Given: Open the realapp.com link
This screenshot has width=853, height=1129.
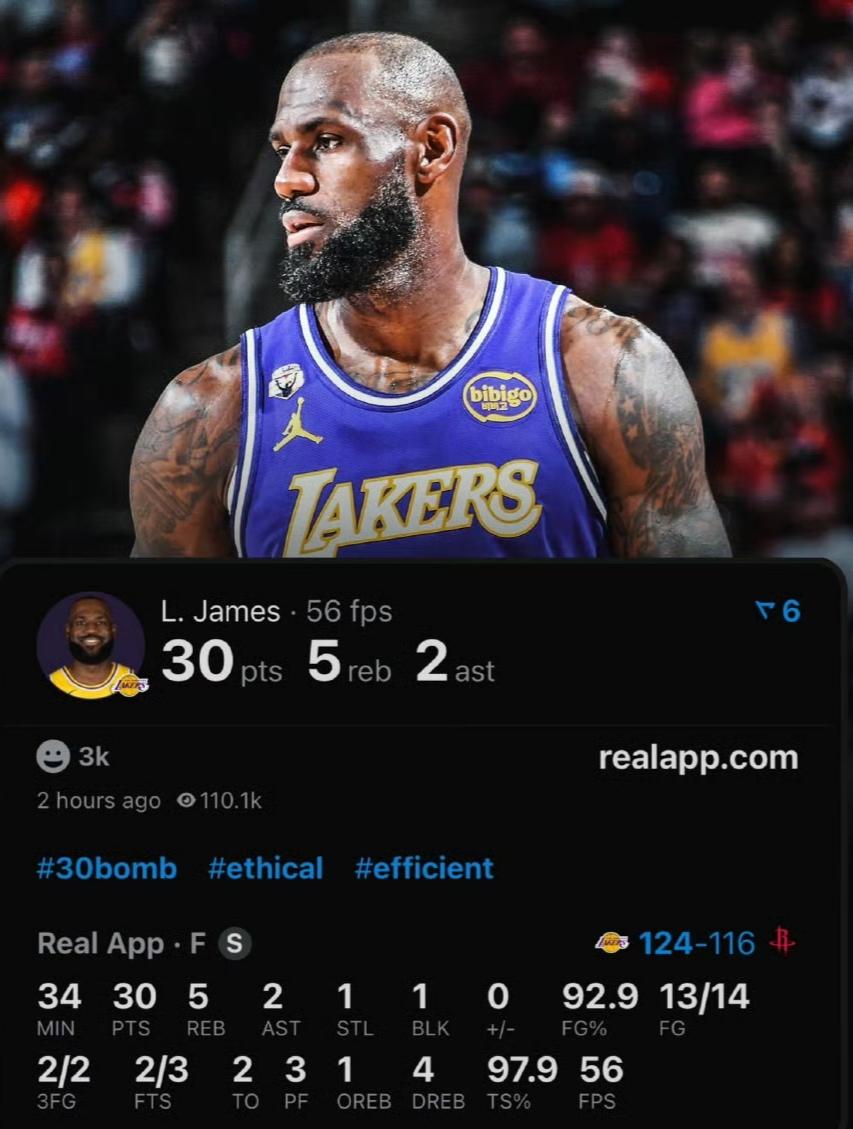Looking at the screenshot, I should point(697,759).
